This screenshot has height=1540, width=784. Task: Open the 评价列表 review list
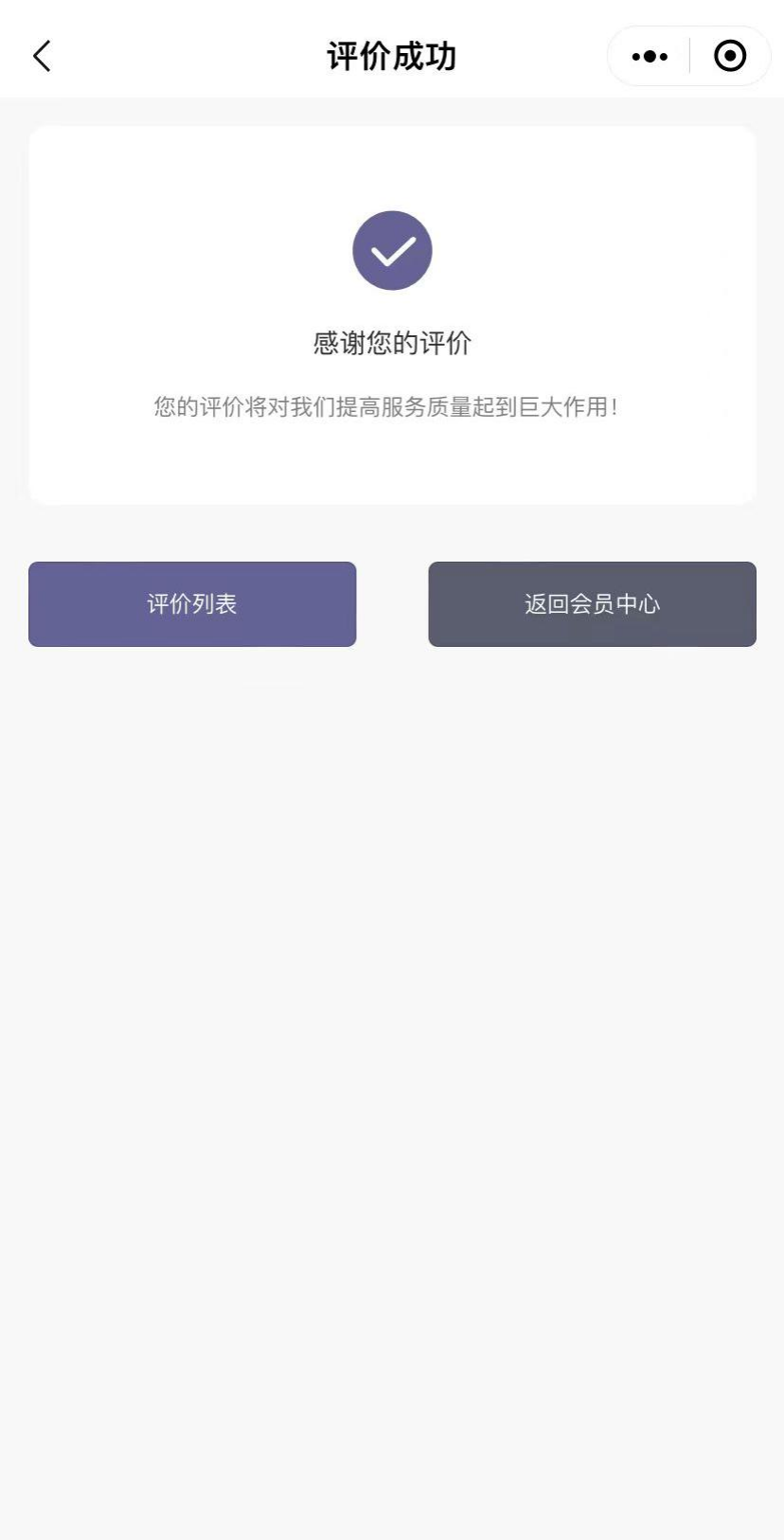tap(192, 604)
